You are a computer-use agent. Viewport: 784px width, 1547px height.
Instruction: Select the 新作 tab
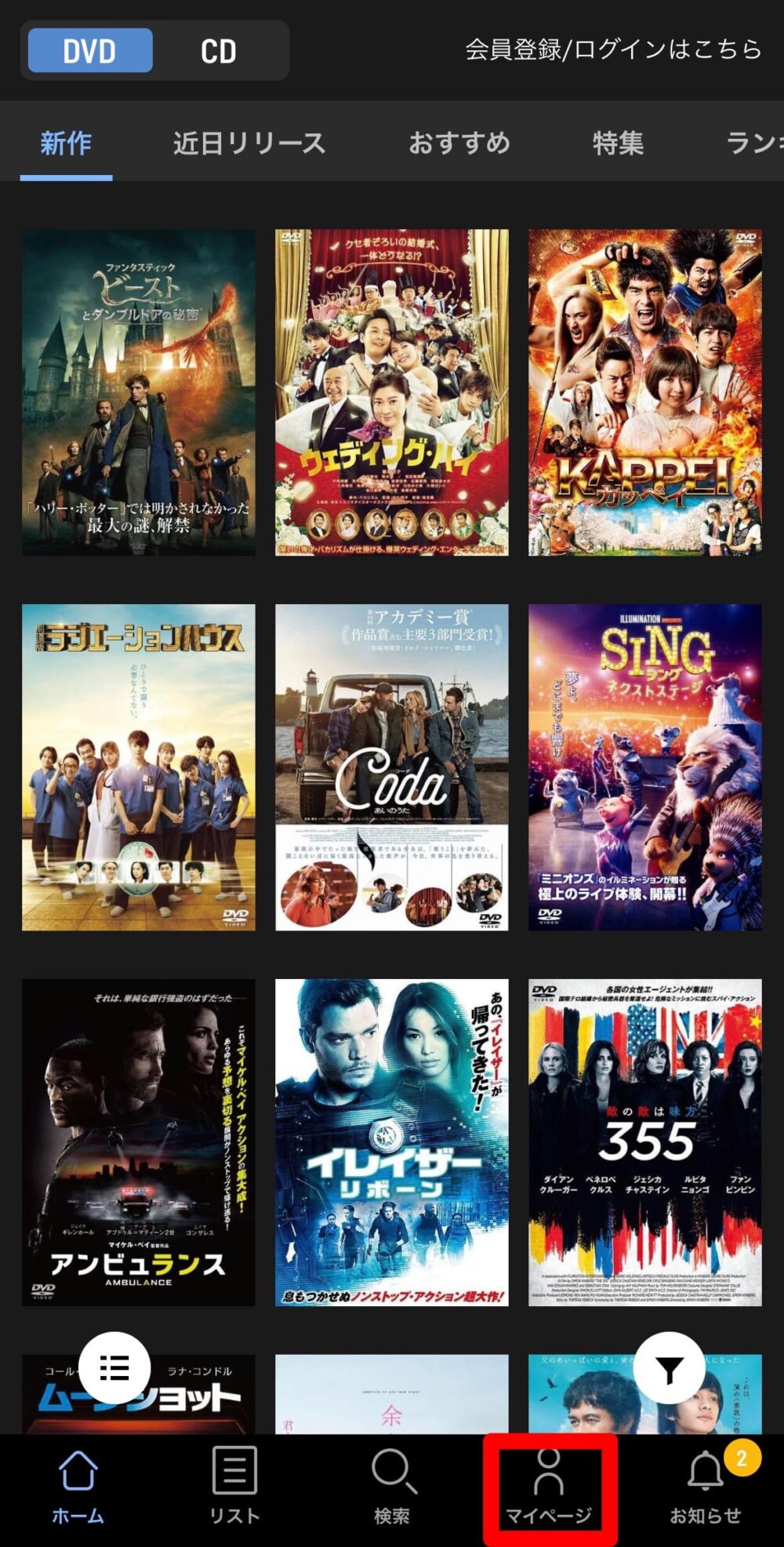(x=66, y=143)
